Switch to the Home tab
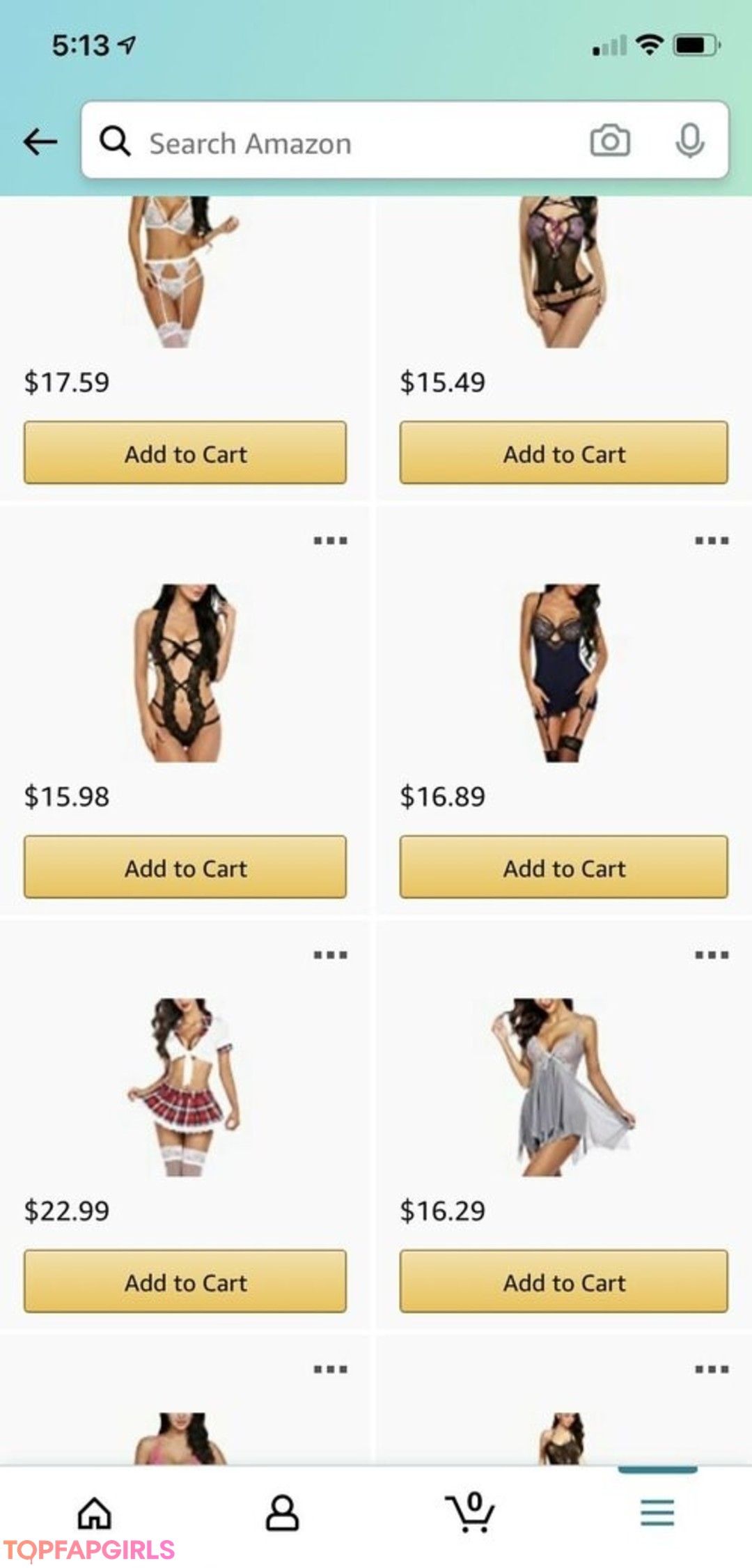 95,1513
